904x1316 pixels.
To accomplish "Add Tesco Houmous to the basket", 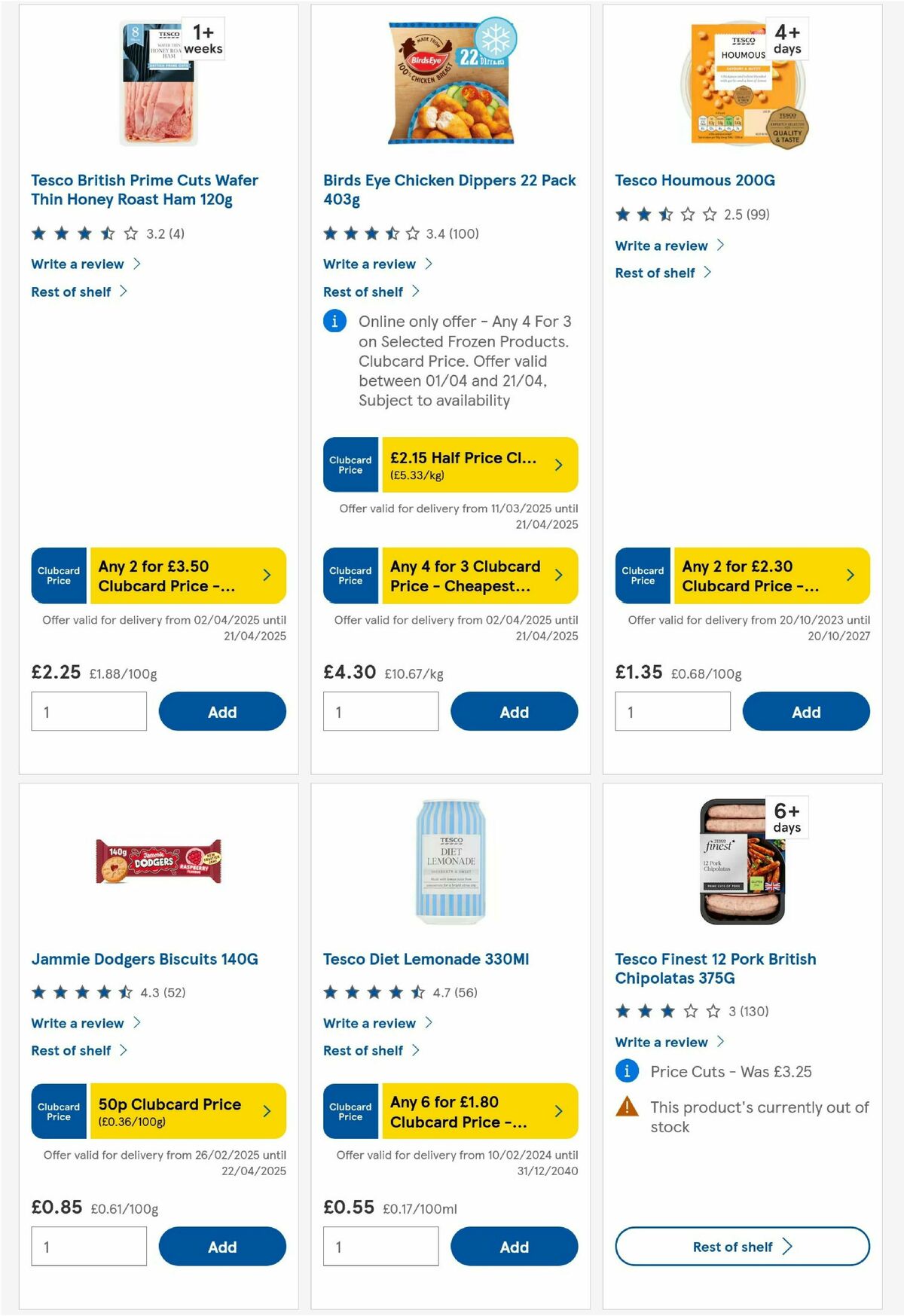I will [x=805, y=711].
